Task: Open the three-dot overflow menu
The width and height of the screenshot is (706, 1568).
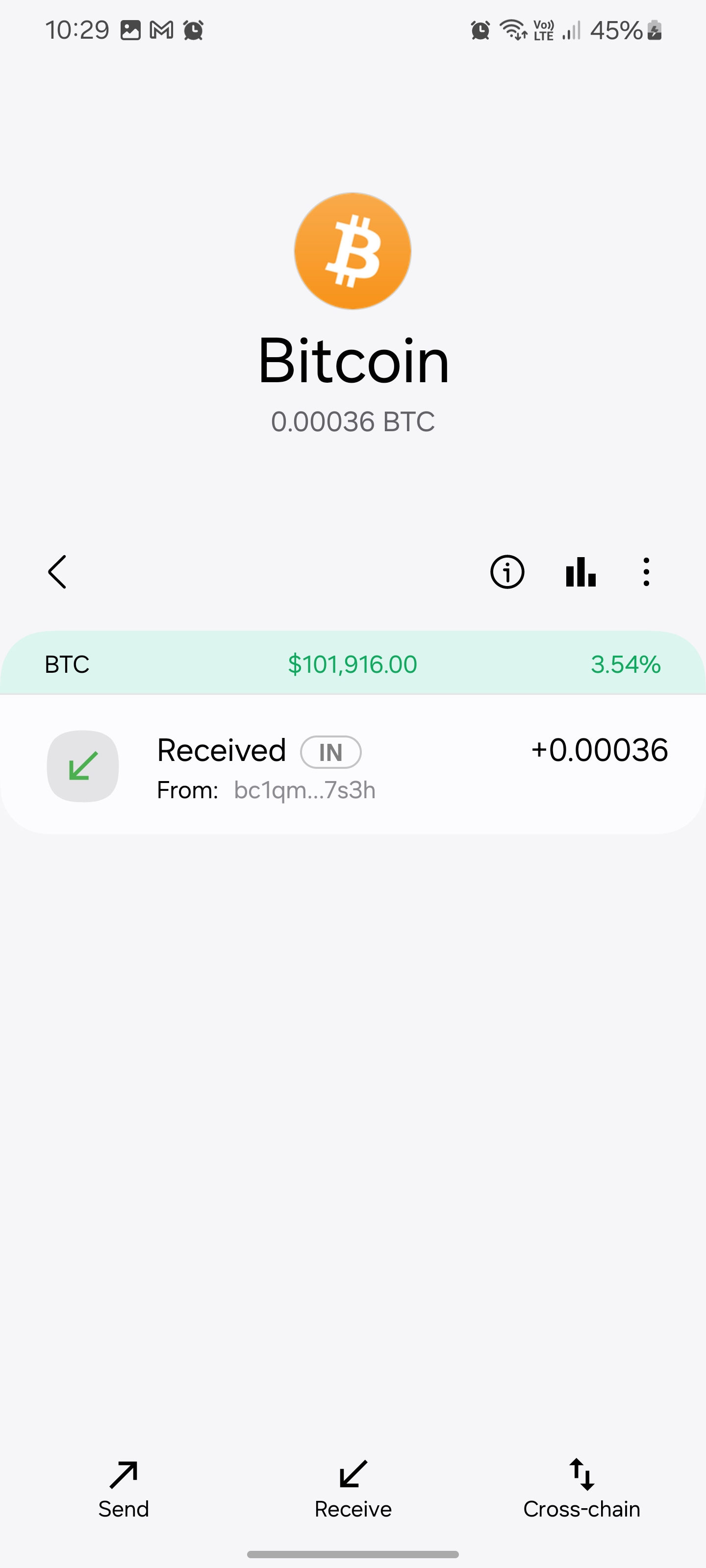Action: tap(645, 571)
